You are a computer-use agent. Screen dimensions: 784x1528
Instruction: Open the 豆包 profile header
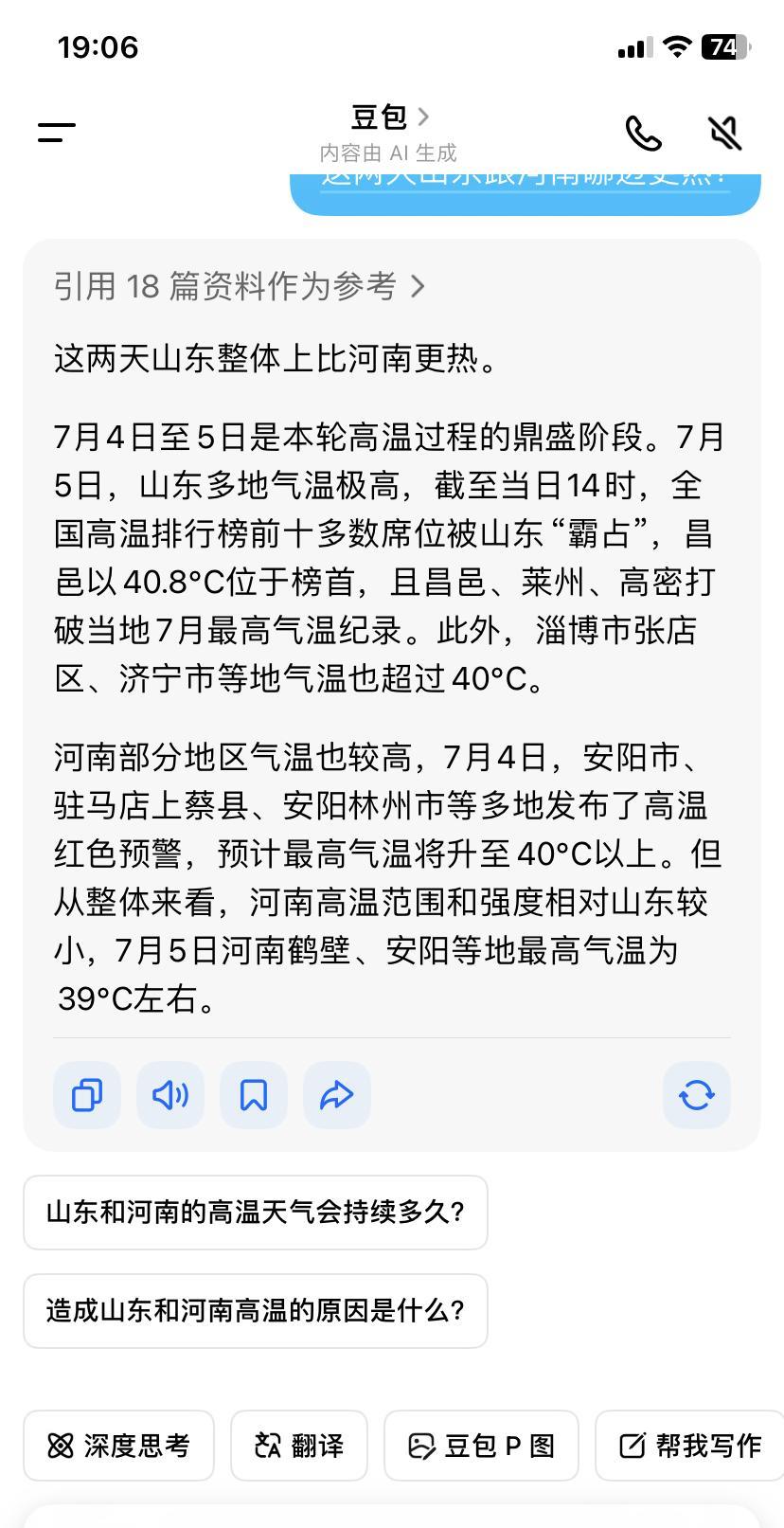(x=389, y=117)
